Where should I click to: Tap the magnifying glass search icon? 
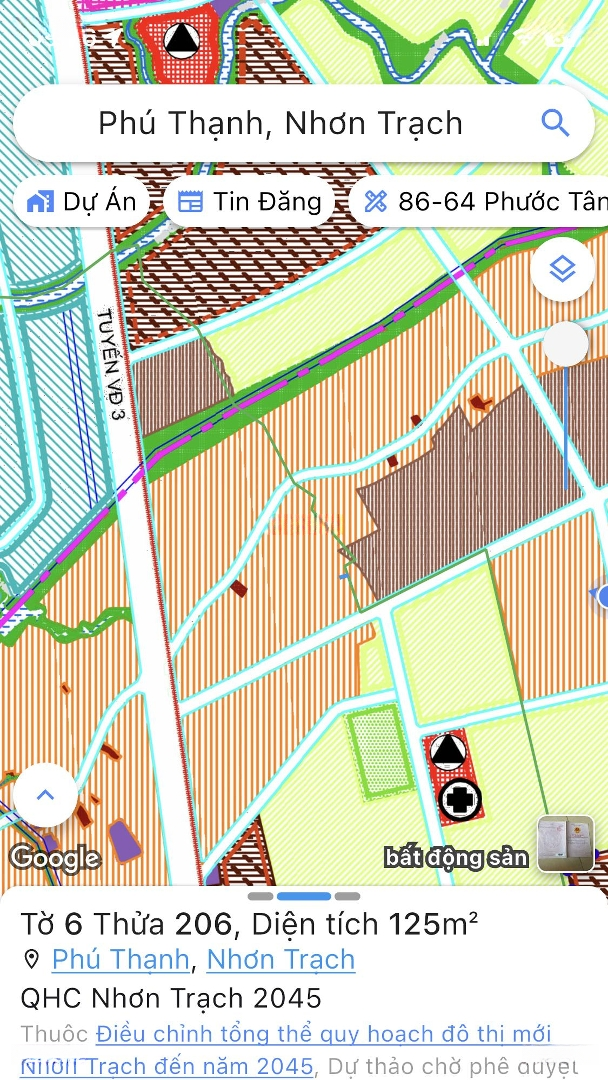point(555,123)
